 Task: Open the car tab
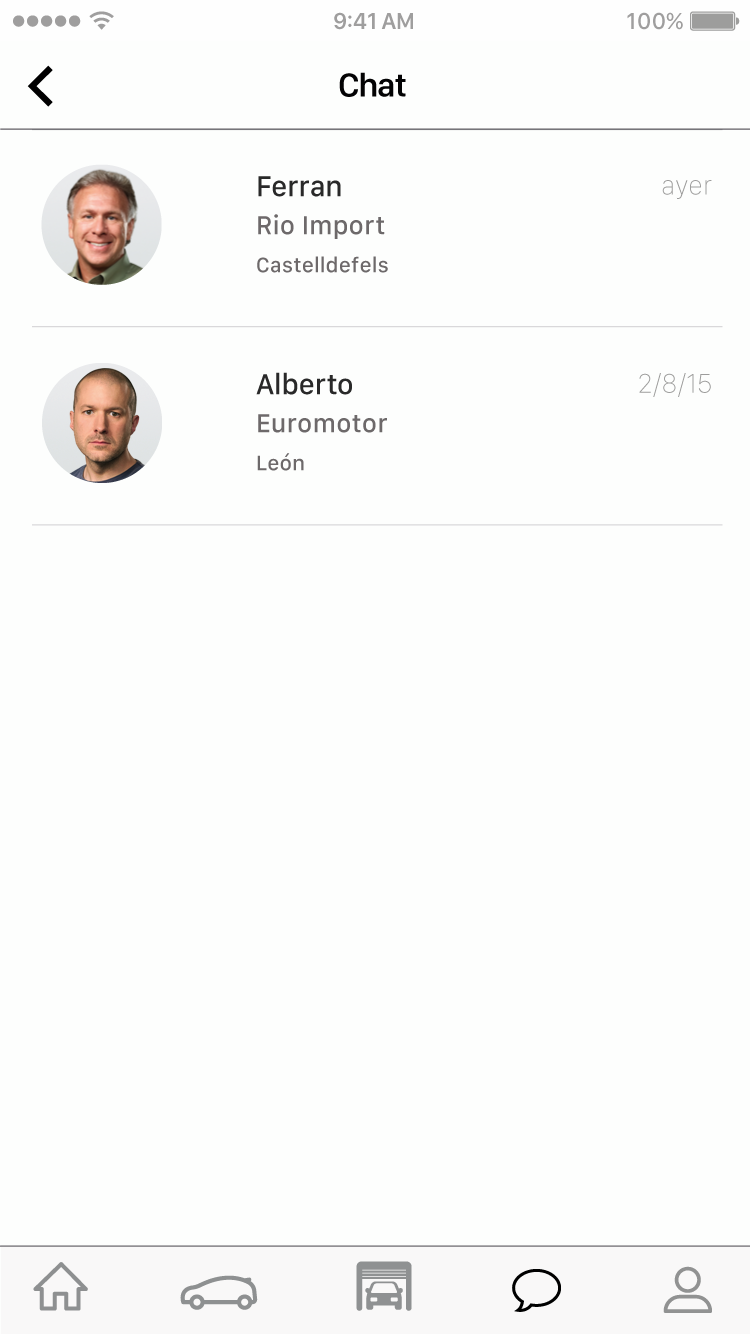coord(219,1290)
